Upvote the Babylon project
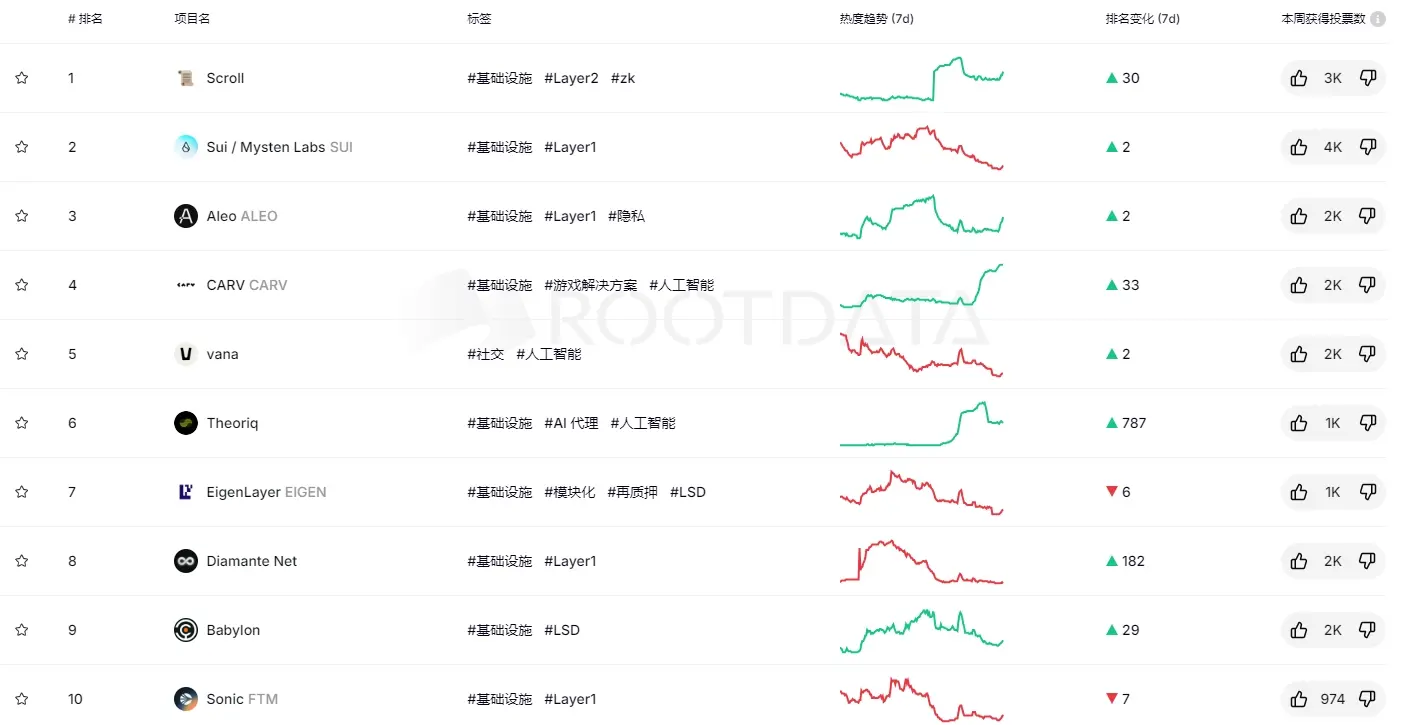Image resolution: width=1403 pixels, height=725 pixels. [x=1299, y=630]
